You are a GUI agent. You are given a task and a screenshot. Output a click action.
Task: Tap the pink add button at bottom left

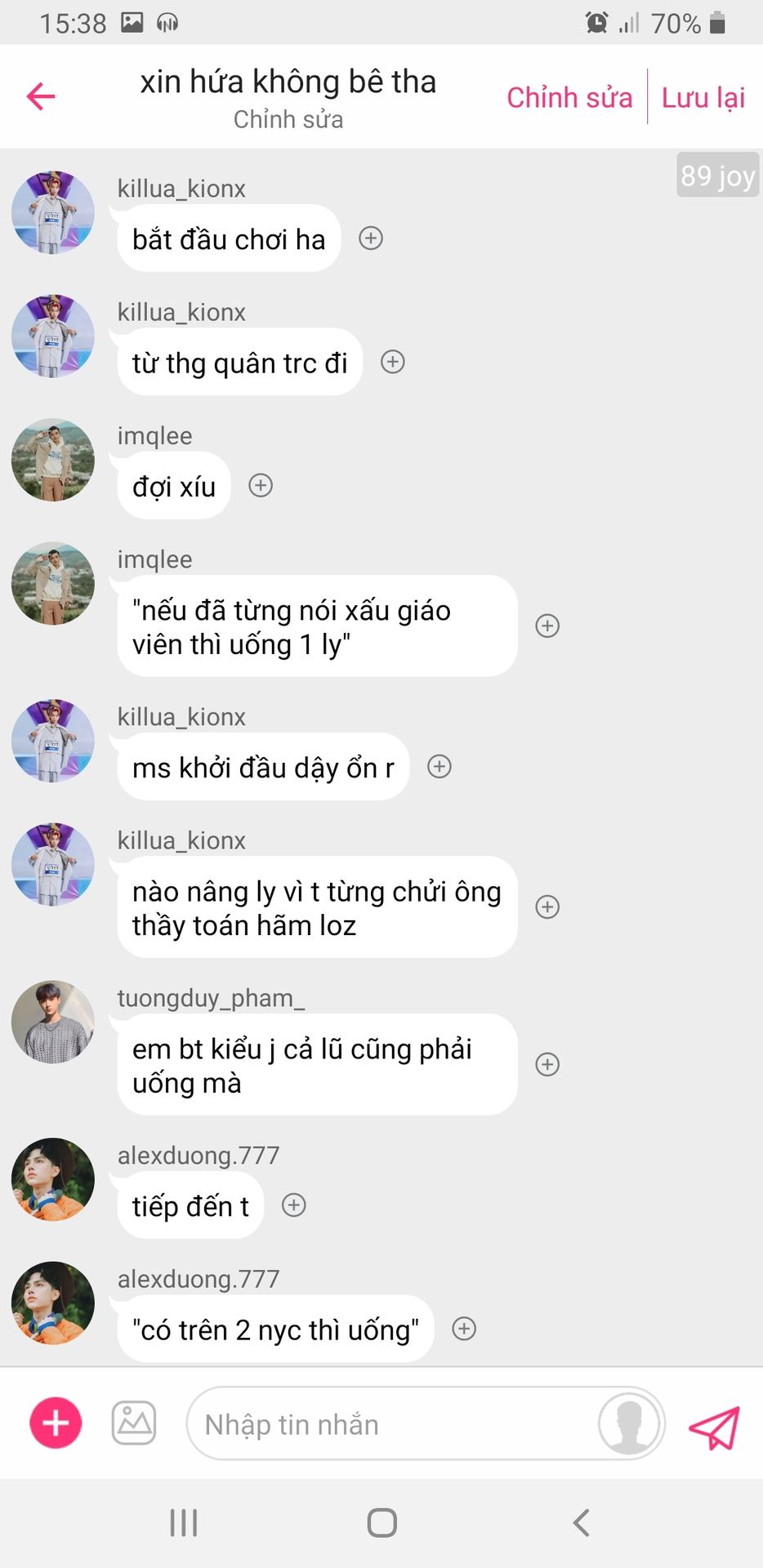click(x=56, y=1423)
